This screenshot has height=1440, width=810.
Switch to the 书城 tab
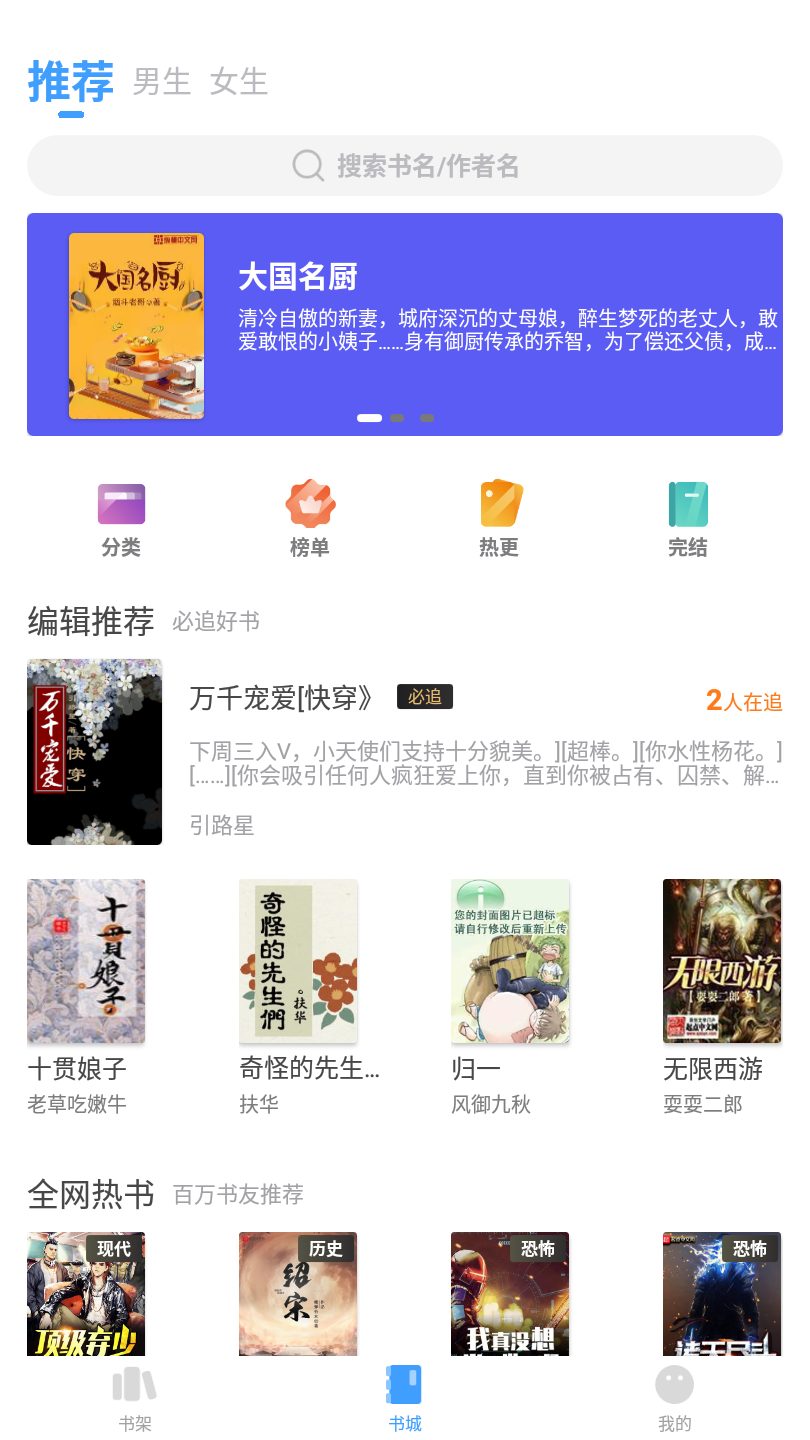point(405,1398)
